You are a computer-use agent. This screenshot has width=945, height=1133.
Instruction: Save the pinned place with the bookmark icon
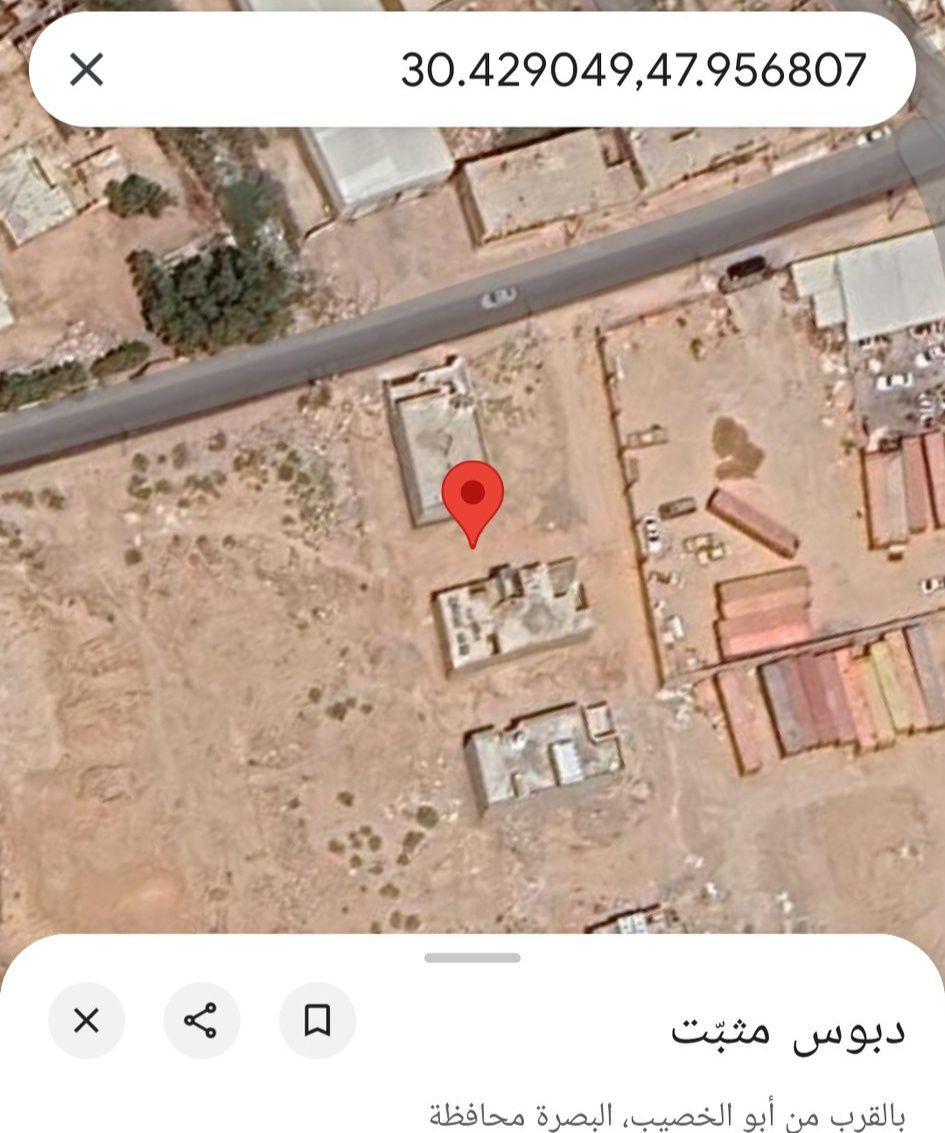pyautogui.click(x=317, y=1020)
